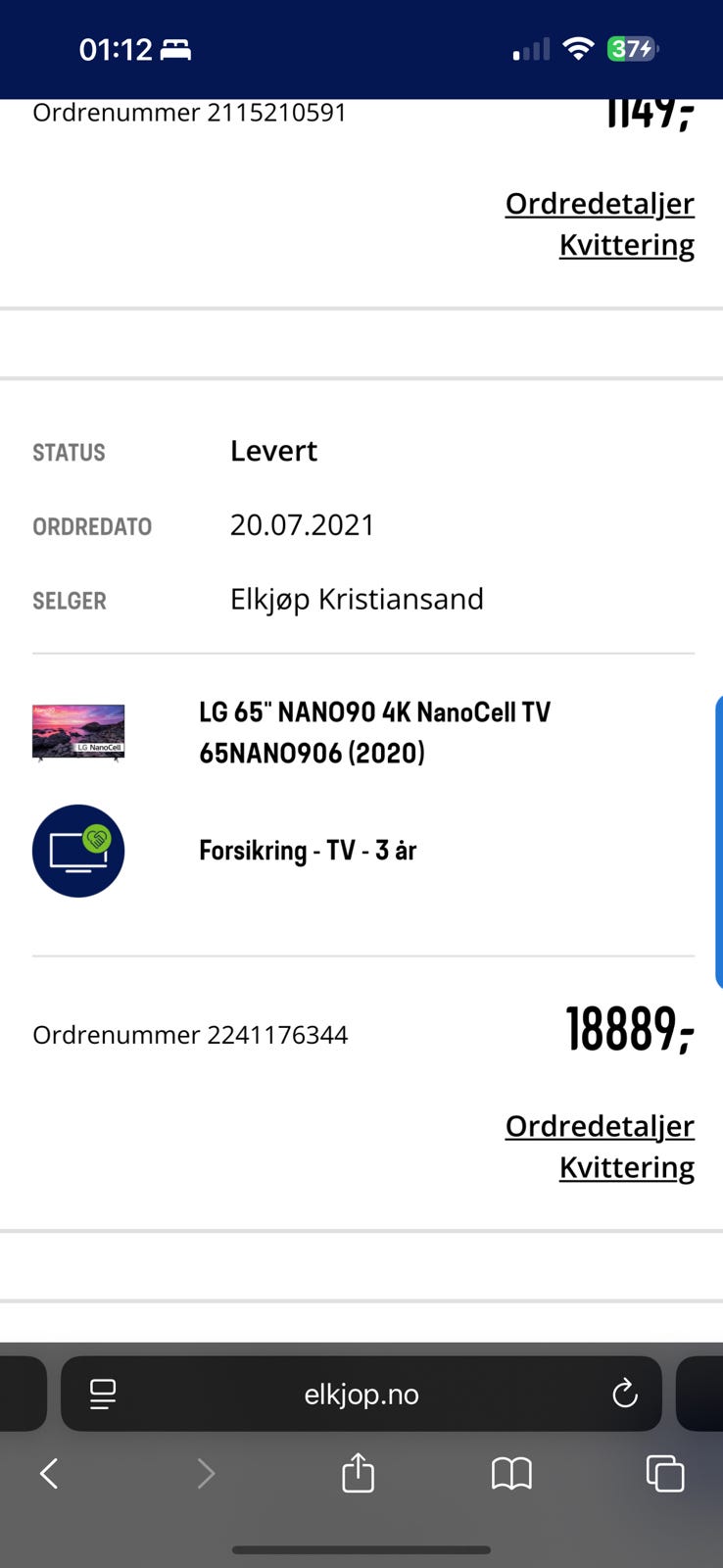
Task: Open Ordredetaljer for order 2241176344
Action: tap(600, 1127)
